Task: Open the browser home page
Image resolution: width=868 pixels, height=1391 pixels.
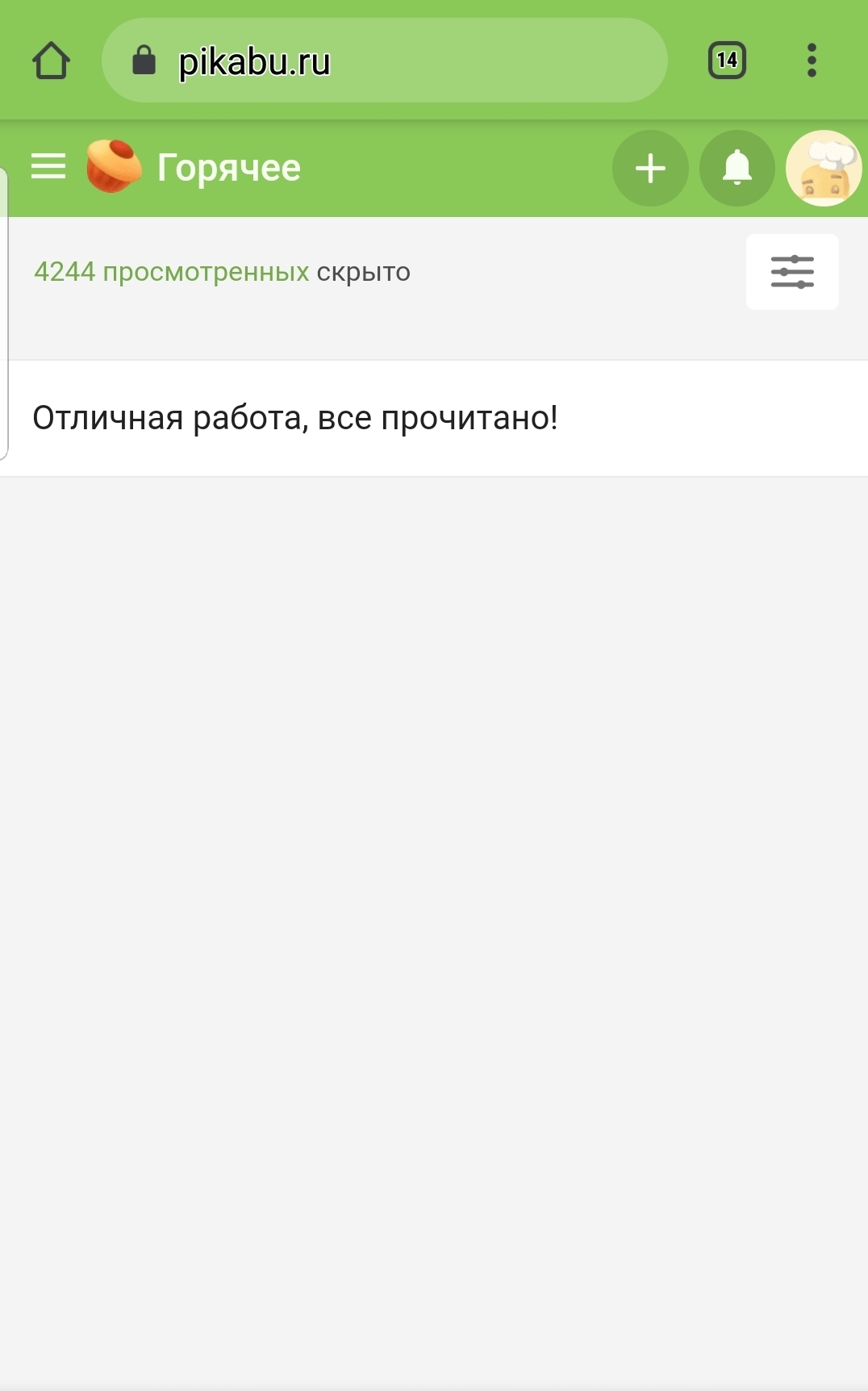Action: click(x=51, y=61)
